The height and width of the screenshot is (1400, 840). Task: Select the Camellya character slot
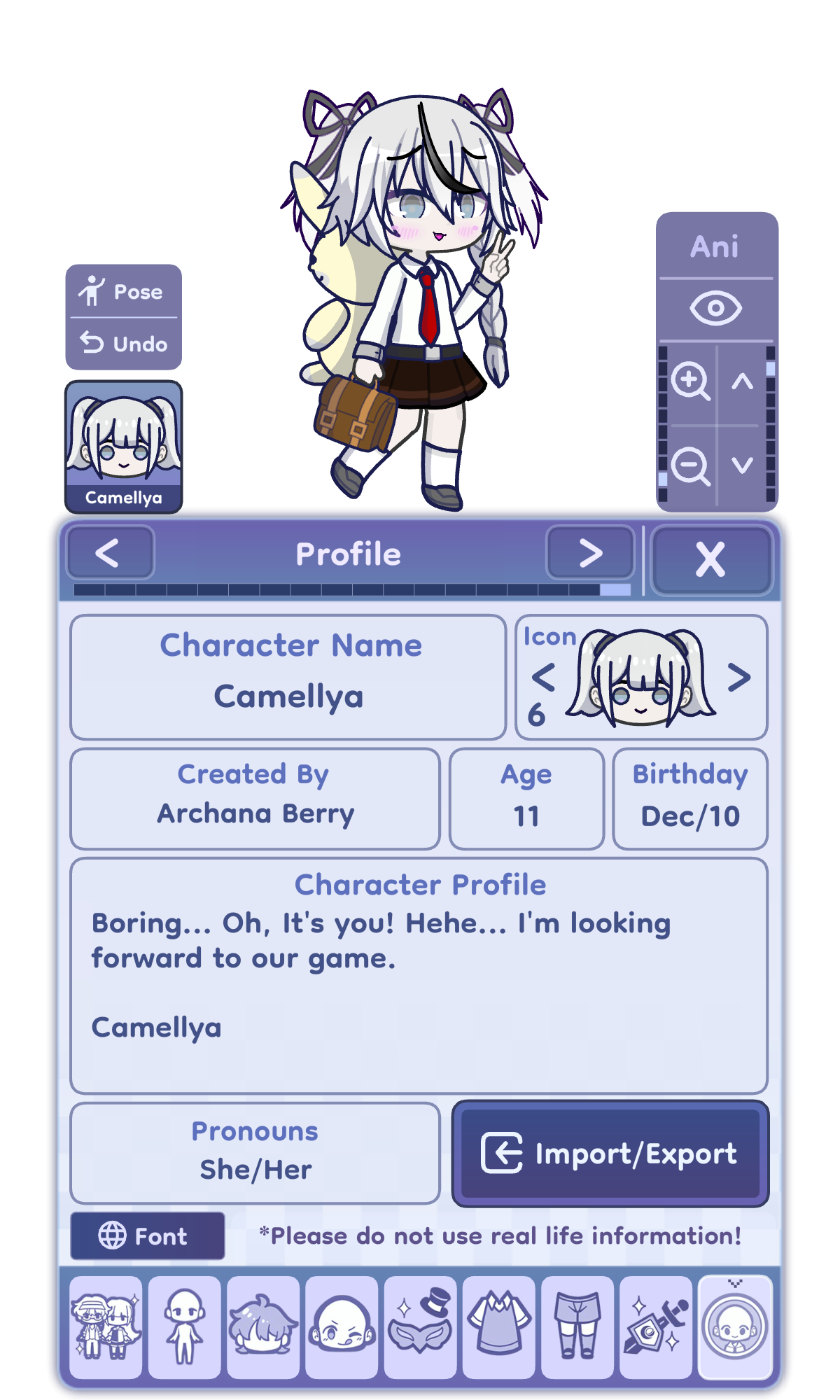click(123, 447)
